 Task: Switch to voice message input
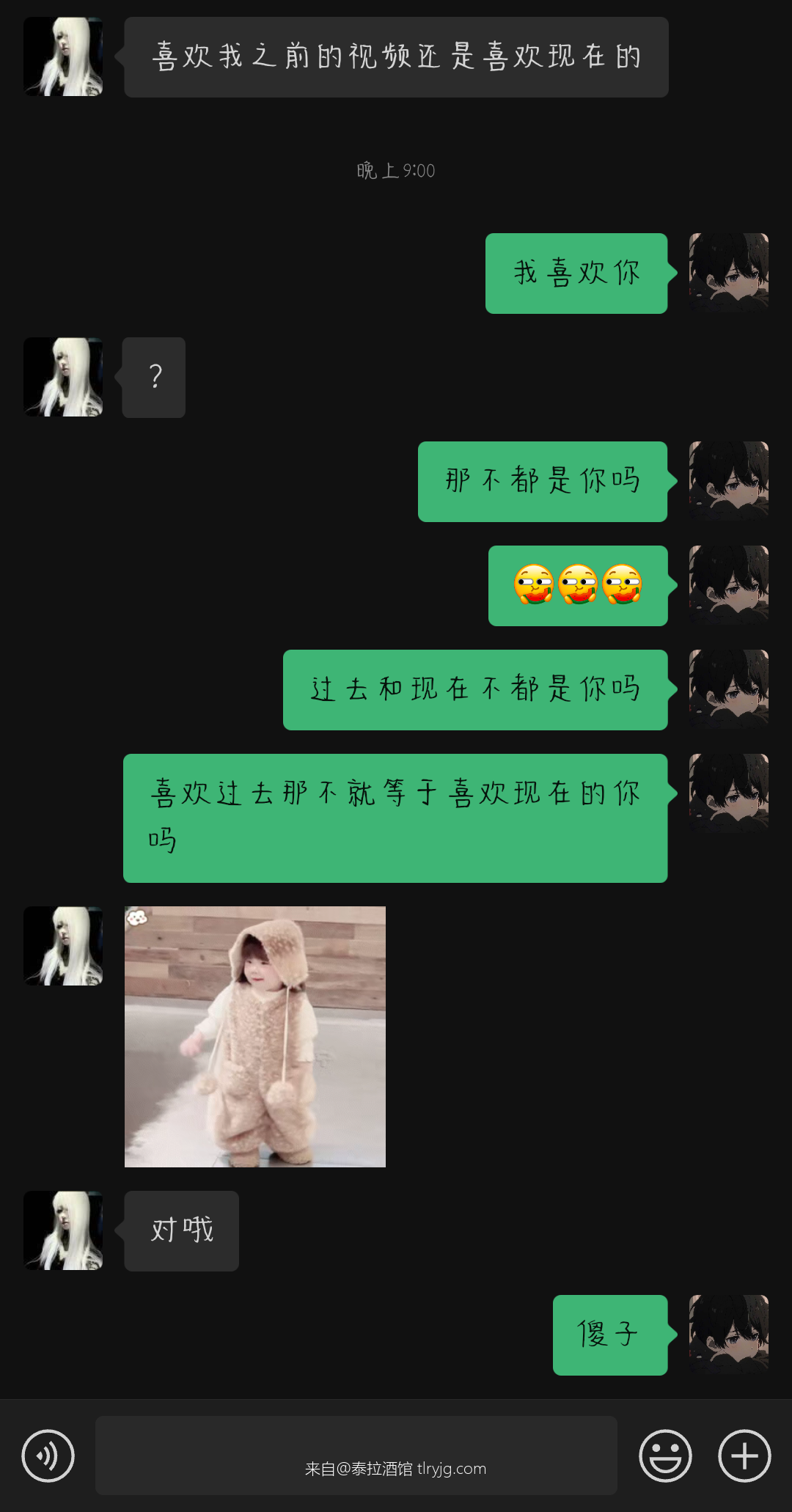tap(48, 1456)
